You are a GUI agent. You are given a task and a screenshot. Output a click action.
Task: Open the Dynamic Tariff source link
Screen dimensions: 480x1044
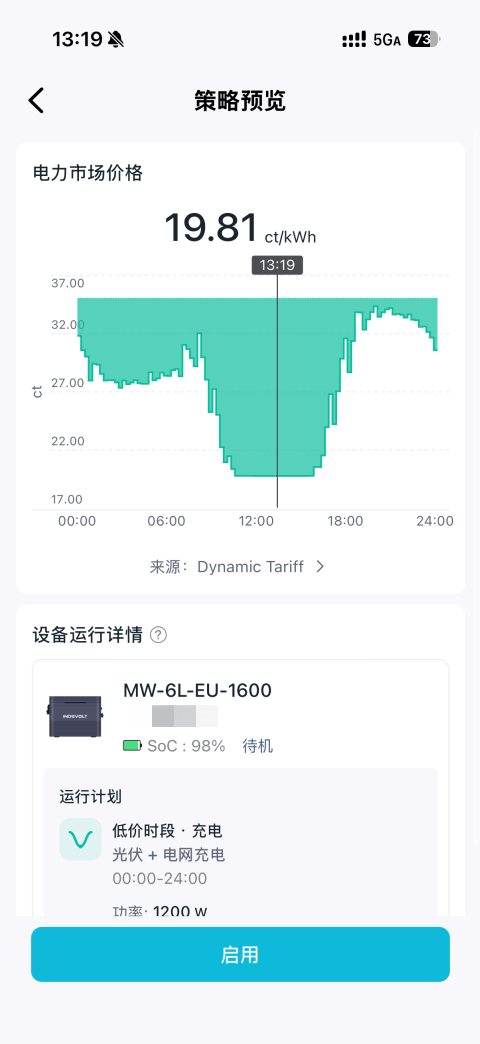pos(238,567)
